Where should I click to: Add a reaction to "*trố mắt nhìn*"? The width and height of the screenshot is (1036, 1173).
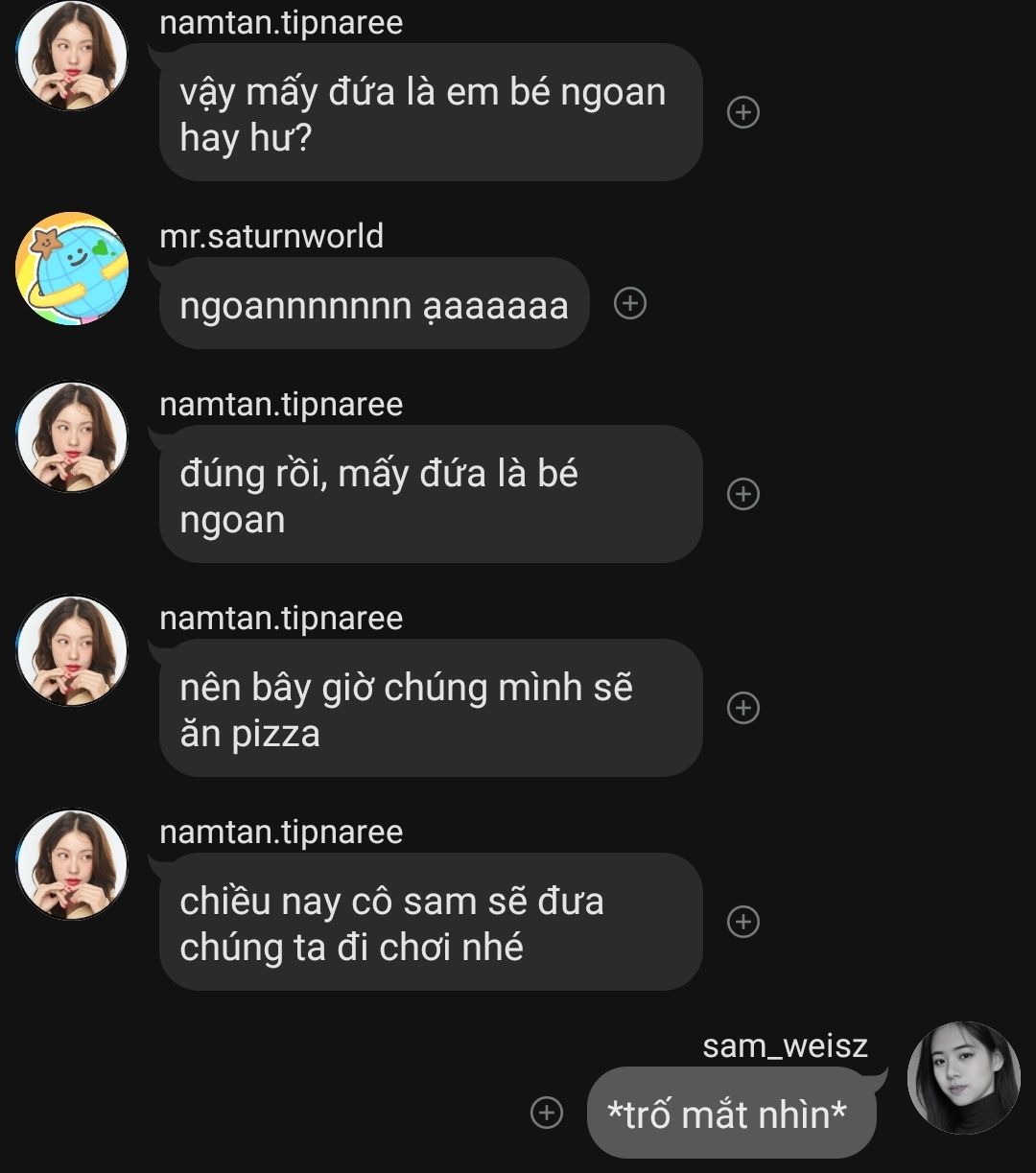click(x=547, y=1113)
